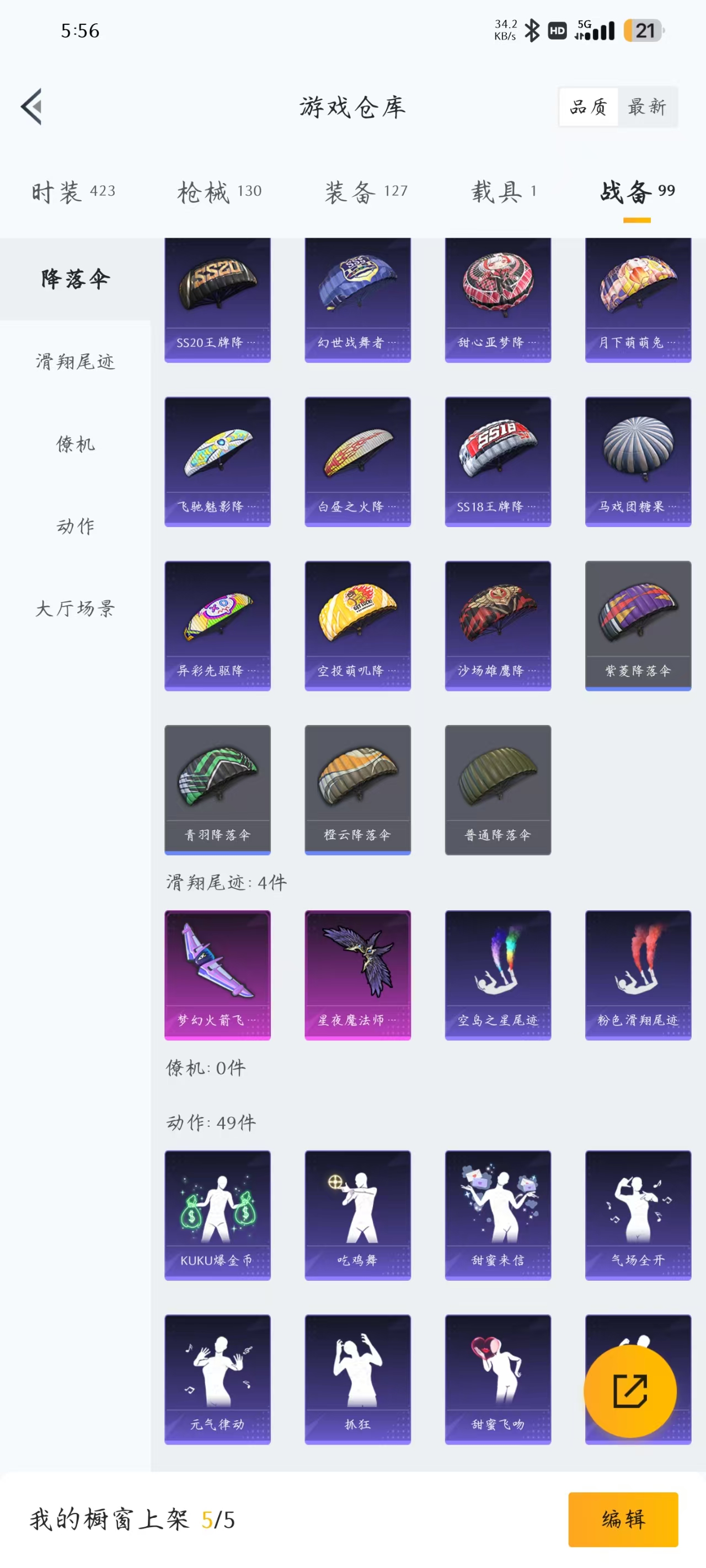The width and height of the screenshot is (706, 1568).
Task: Jump to 动作 category in sidebar
Action: tap(75, 526)
